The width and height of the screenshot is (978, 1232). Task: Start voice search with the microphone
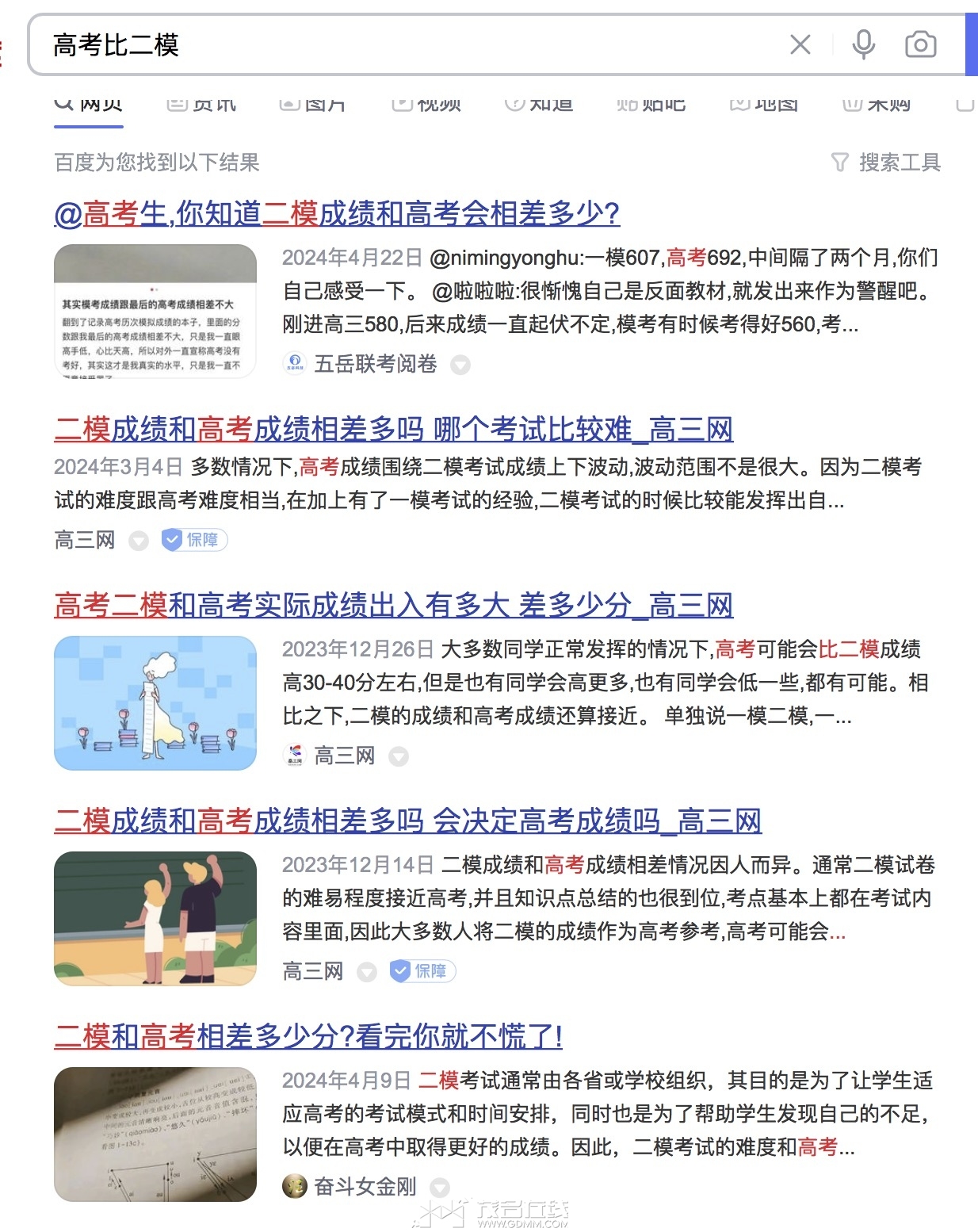pyautogui.click(x=863, y=45)
